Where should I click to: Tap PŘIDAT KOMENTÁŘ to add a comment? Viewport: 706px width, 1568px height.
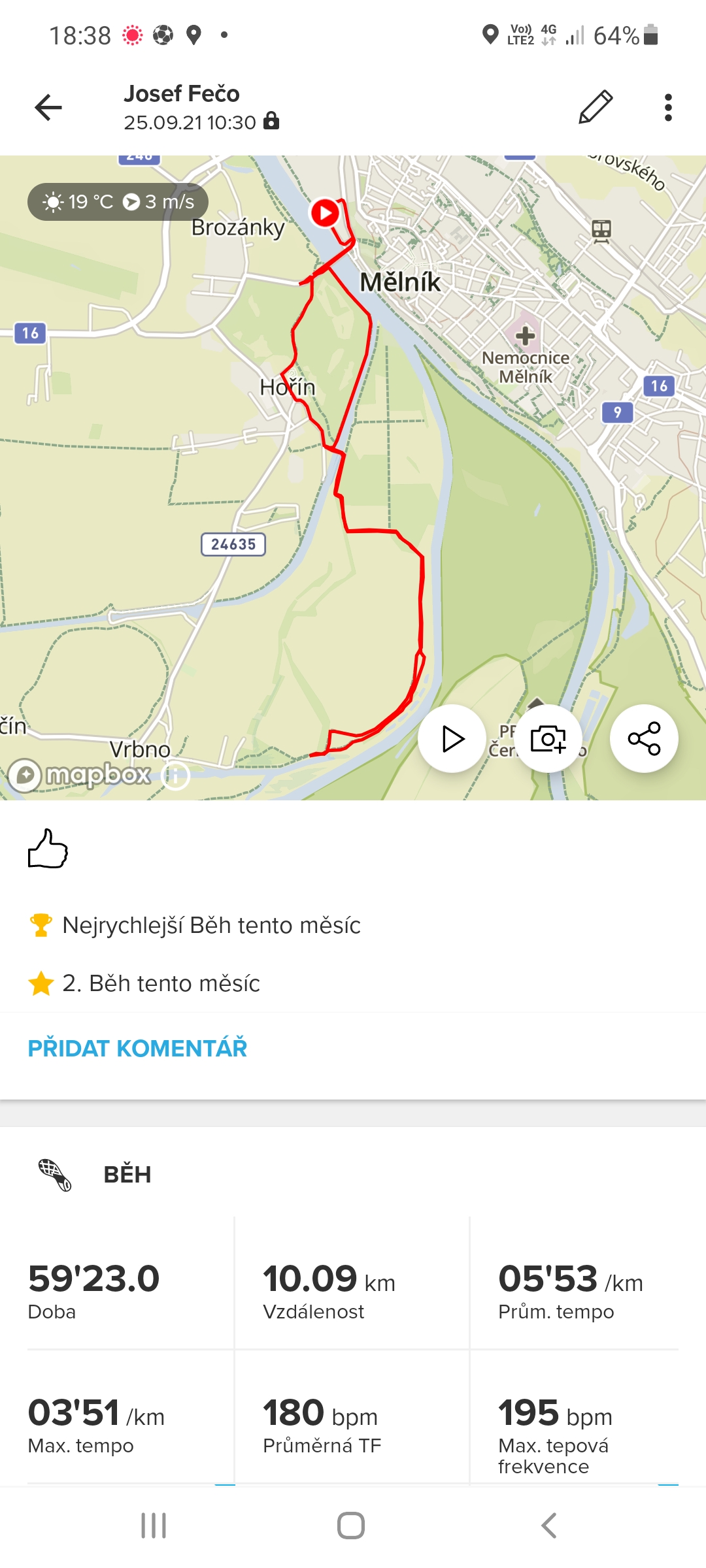click(x=137, y=1048)
